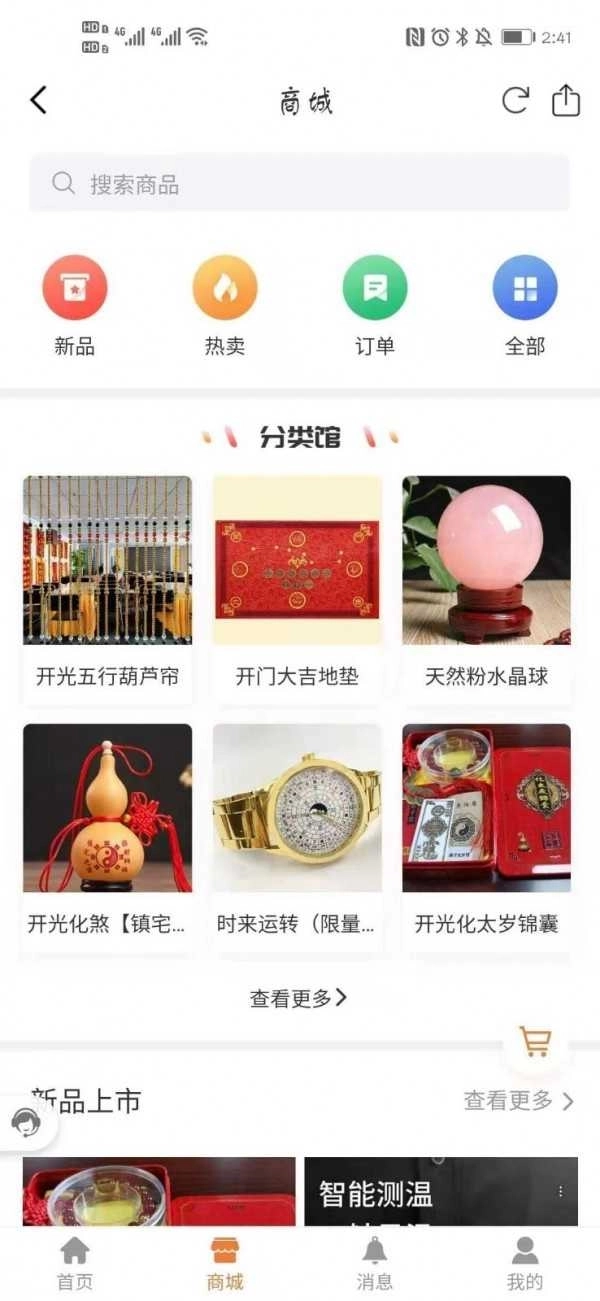This screenshot has width=600, height=1301.
Task: View the 天然粉水晶球 product
Action: point(487,588)
